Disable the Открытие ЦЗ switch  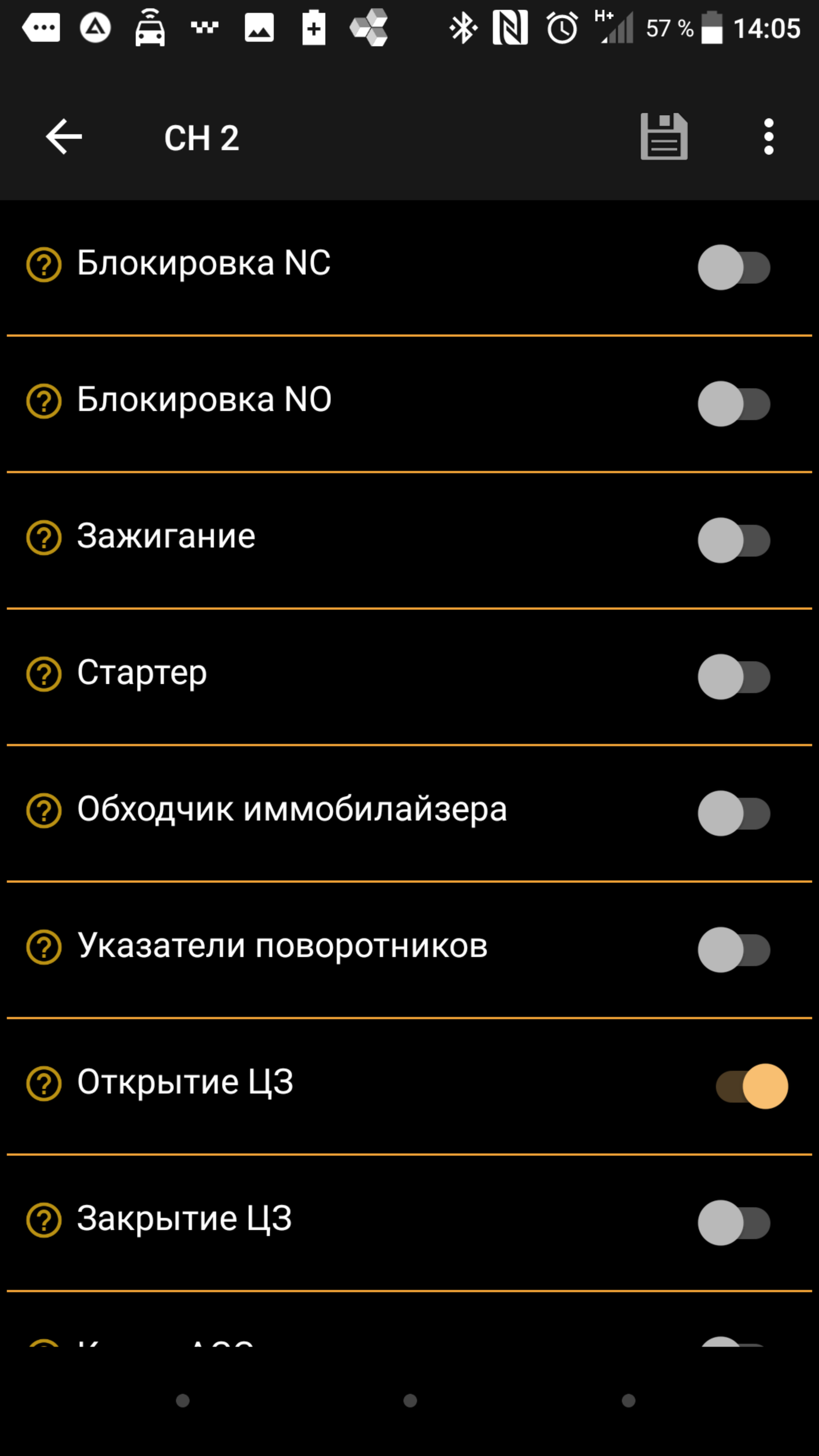[x=752, y=1086]
